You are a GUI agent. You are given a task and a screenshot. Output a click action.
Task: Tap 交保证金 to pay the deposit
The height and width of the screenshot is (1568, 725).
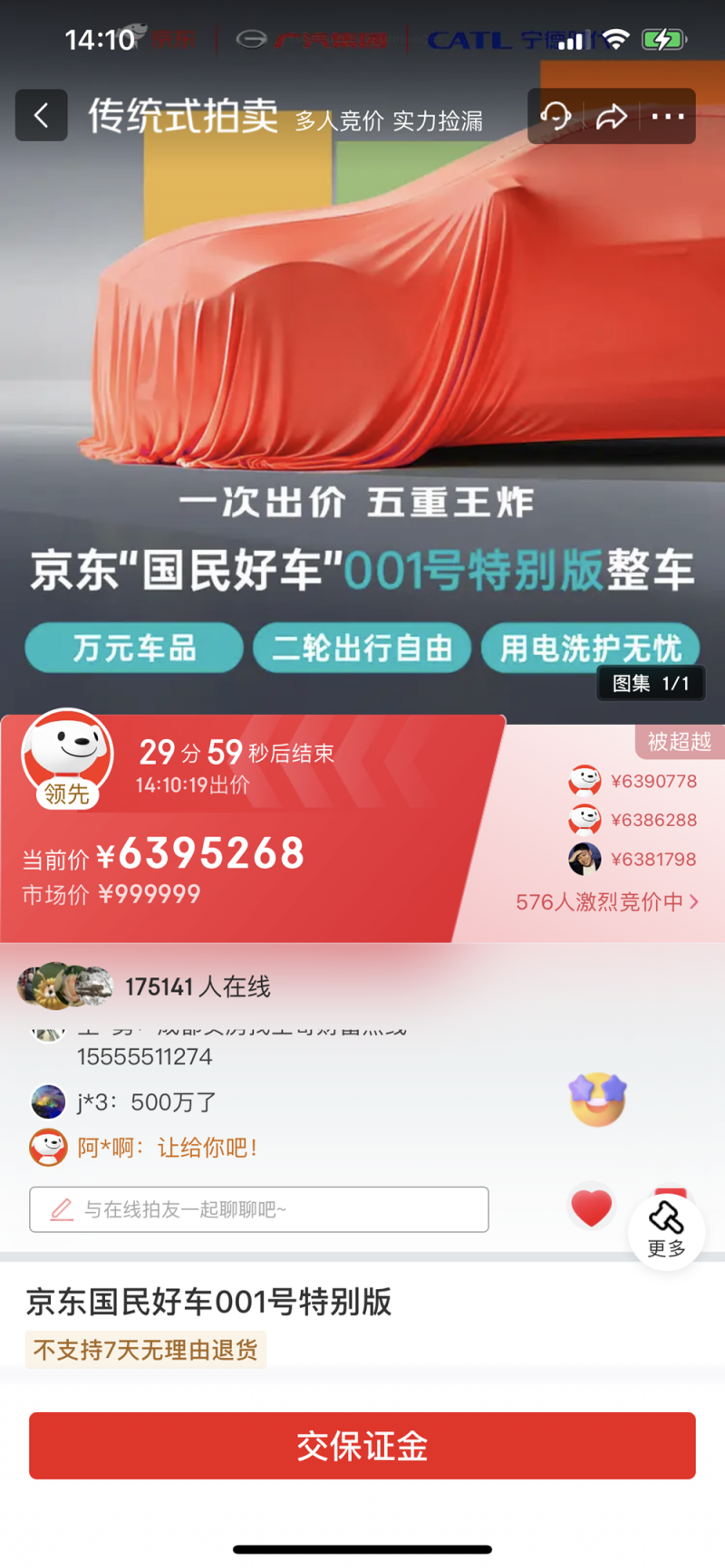coord(362,1446)
